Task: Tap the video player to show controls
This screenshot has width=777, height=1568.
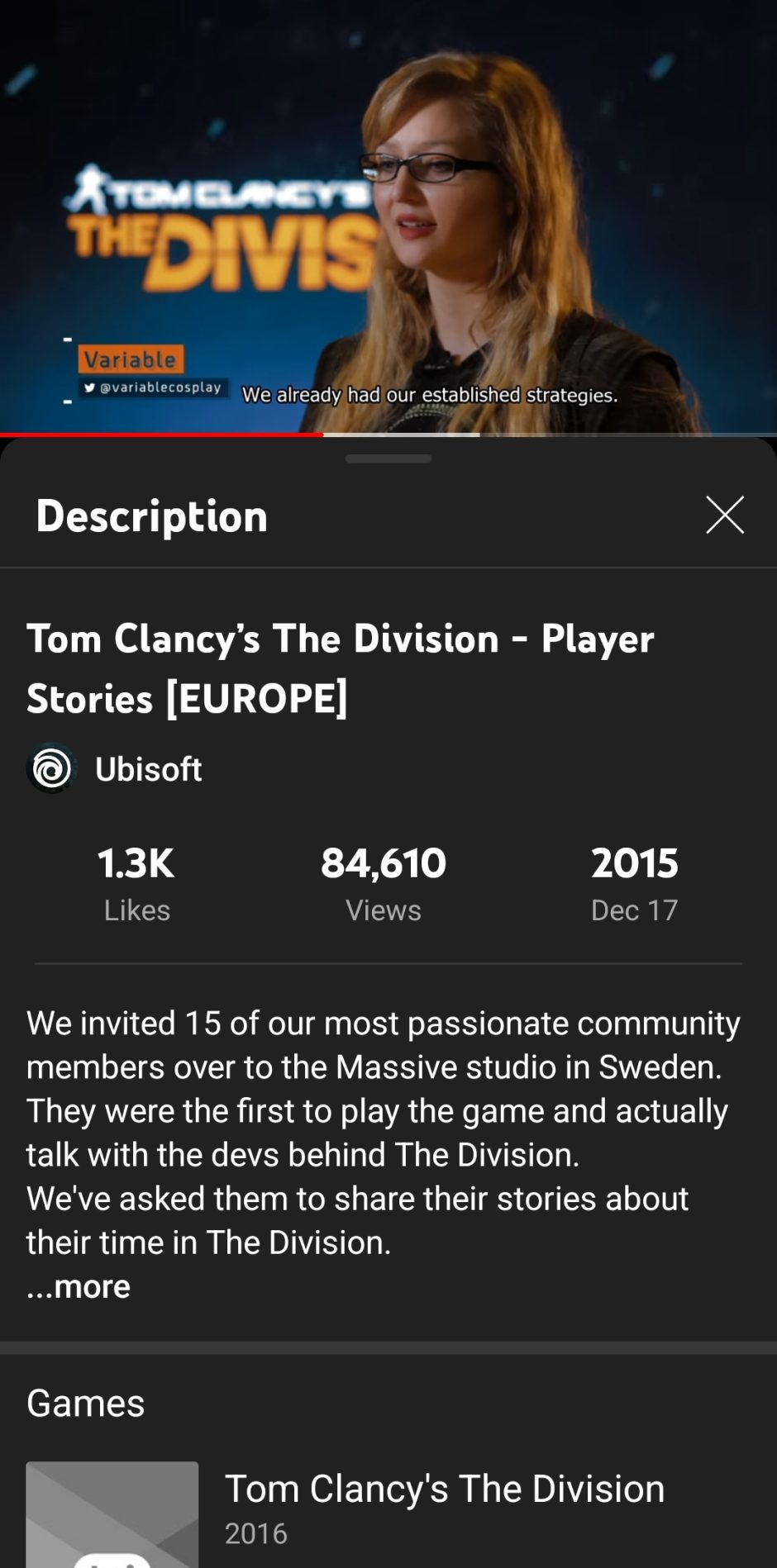Action: [388, 215]
